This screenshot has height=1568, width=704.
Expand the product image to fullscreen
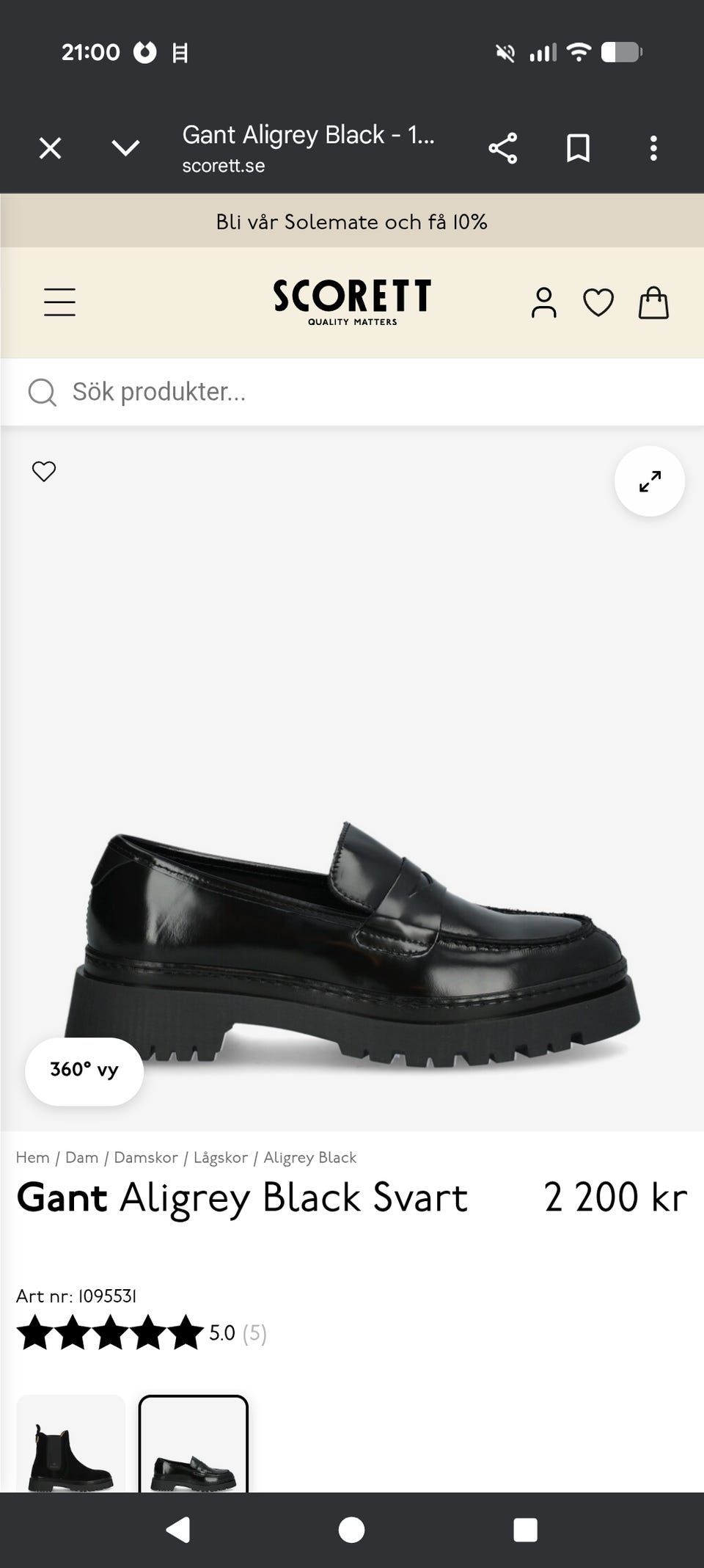(649, 481)
